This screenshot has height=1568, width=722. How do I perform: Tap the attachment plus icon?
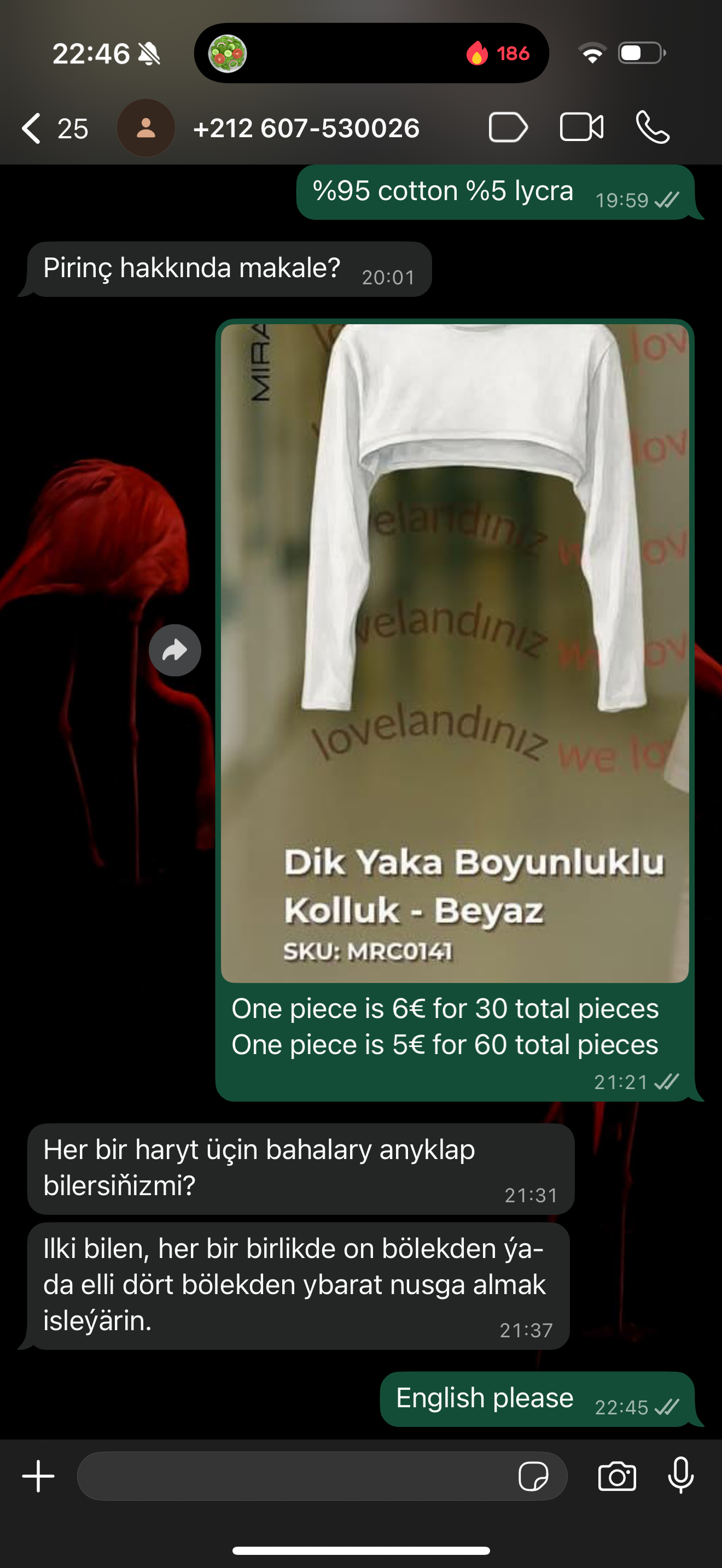pyautogui.click(x=38, y=1476)
